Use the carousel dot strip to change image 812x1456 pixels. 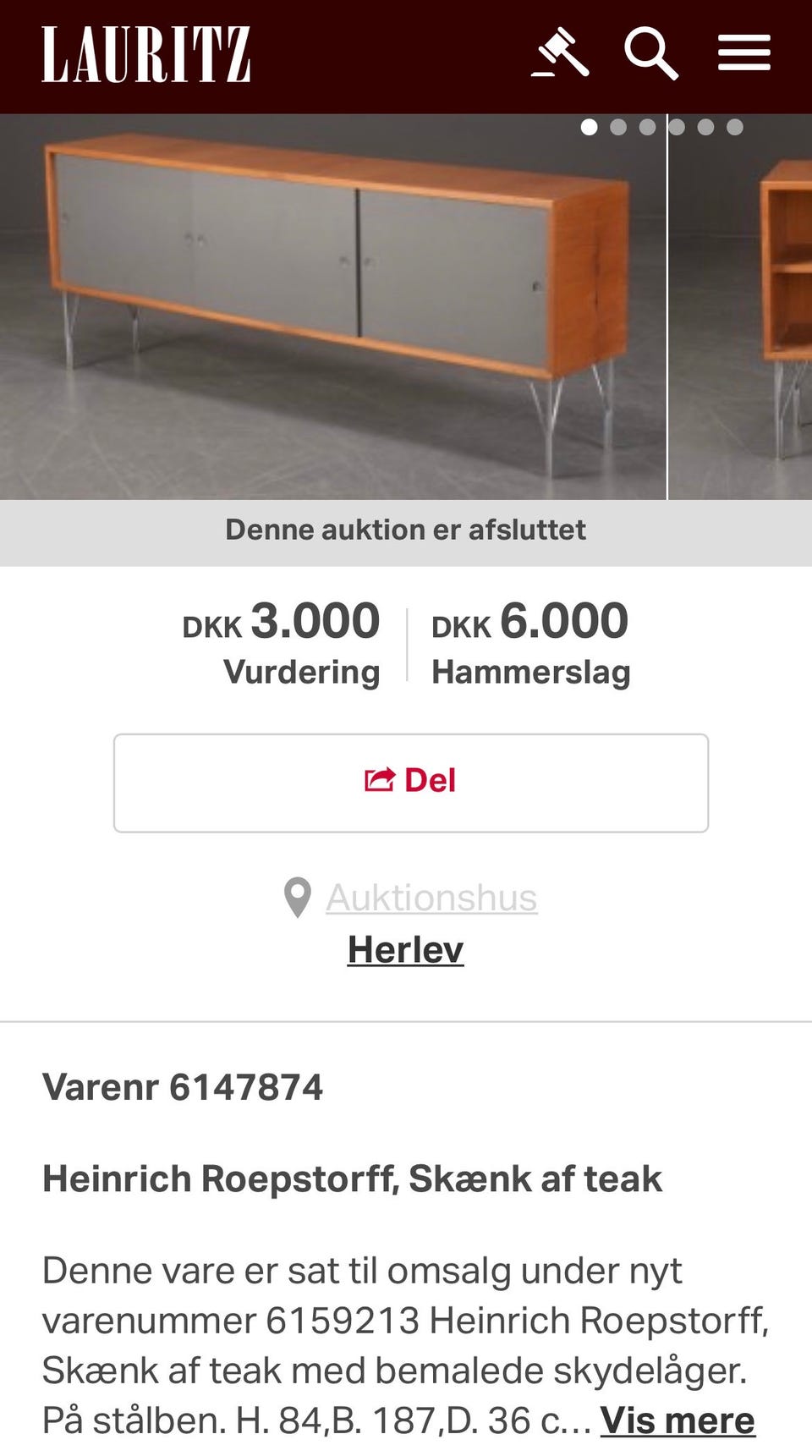tap(662, 126)
